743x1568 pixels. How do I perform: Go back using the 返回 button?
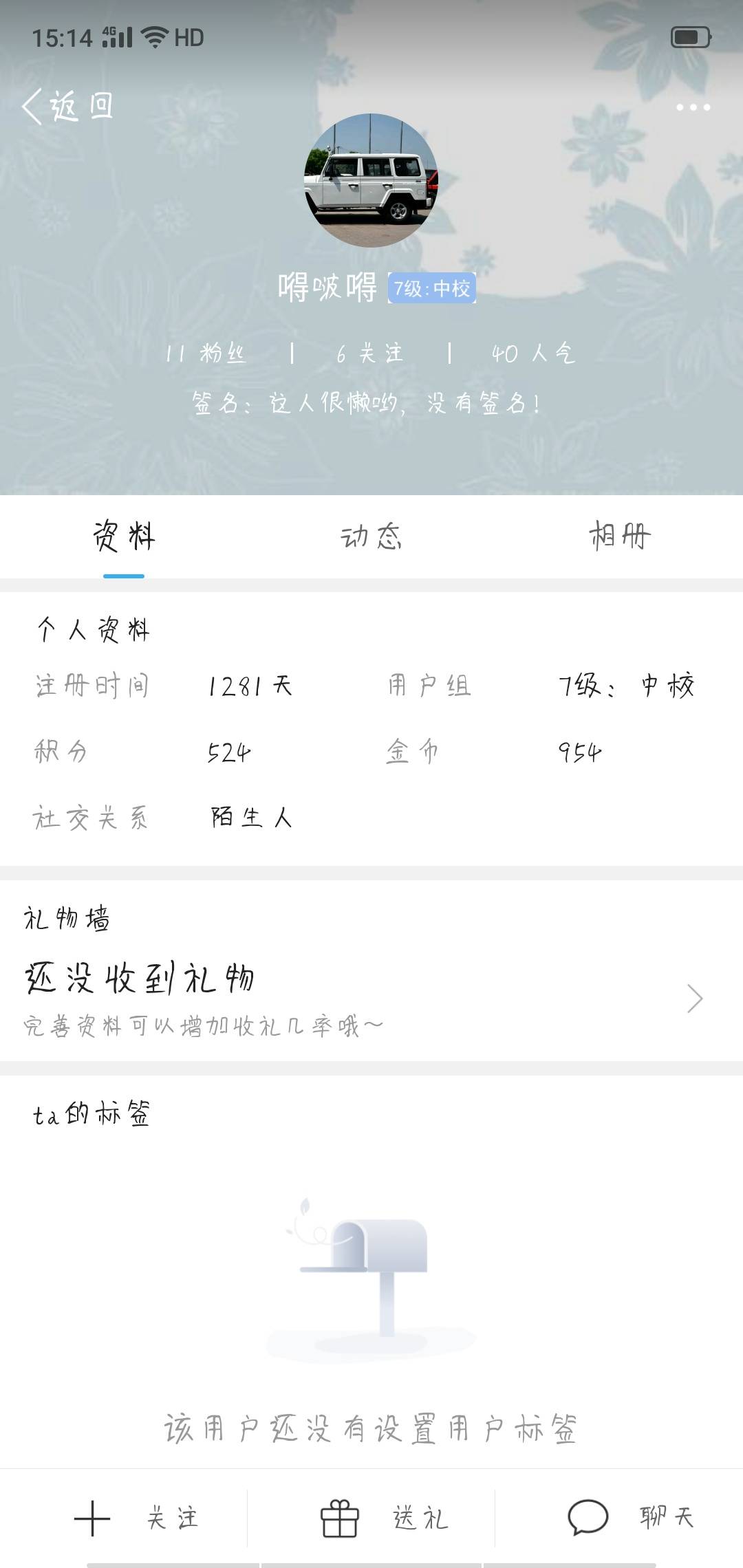pyautogui.click(x=67, y=107)
